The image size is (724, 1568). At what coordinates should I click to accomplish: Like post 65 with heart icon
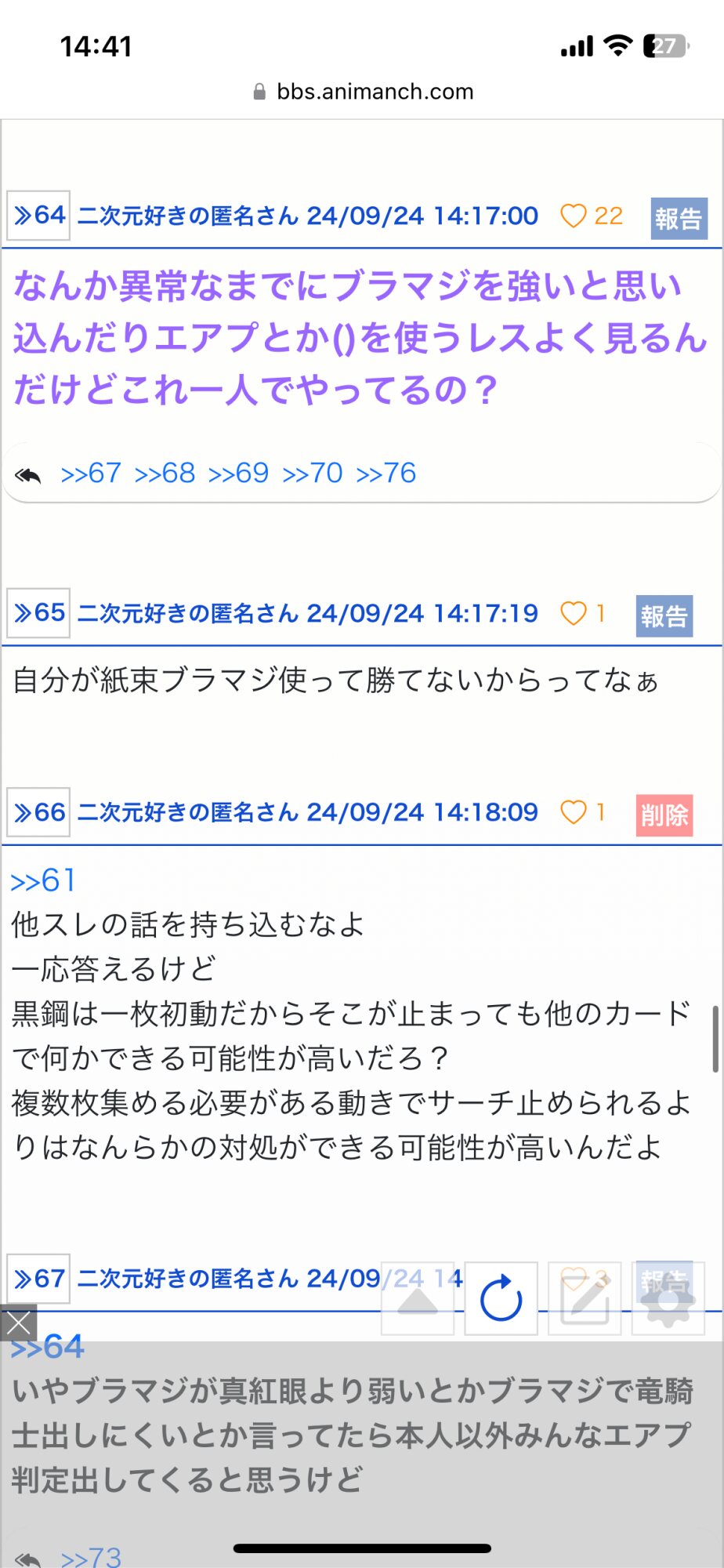tap(574, 613)
